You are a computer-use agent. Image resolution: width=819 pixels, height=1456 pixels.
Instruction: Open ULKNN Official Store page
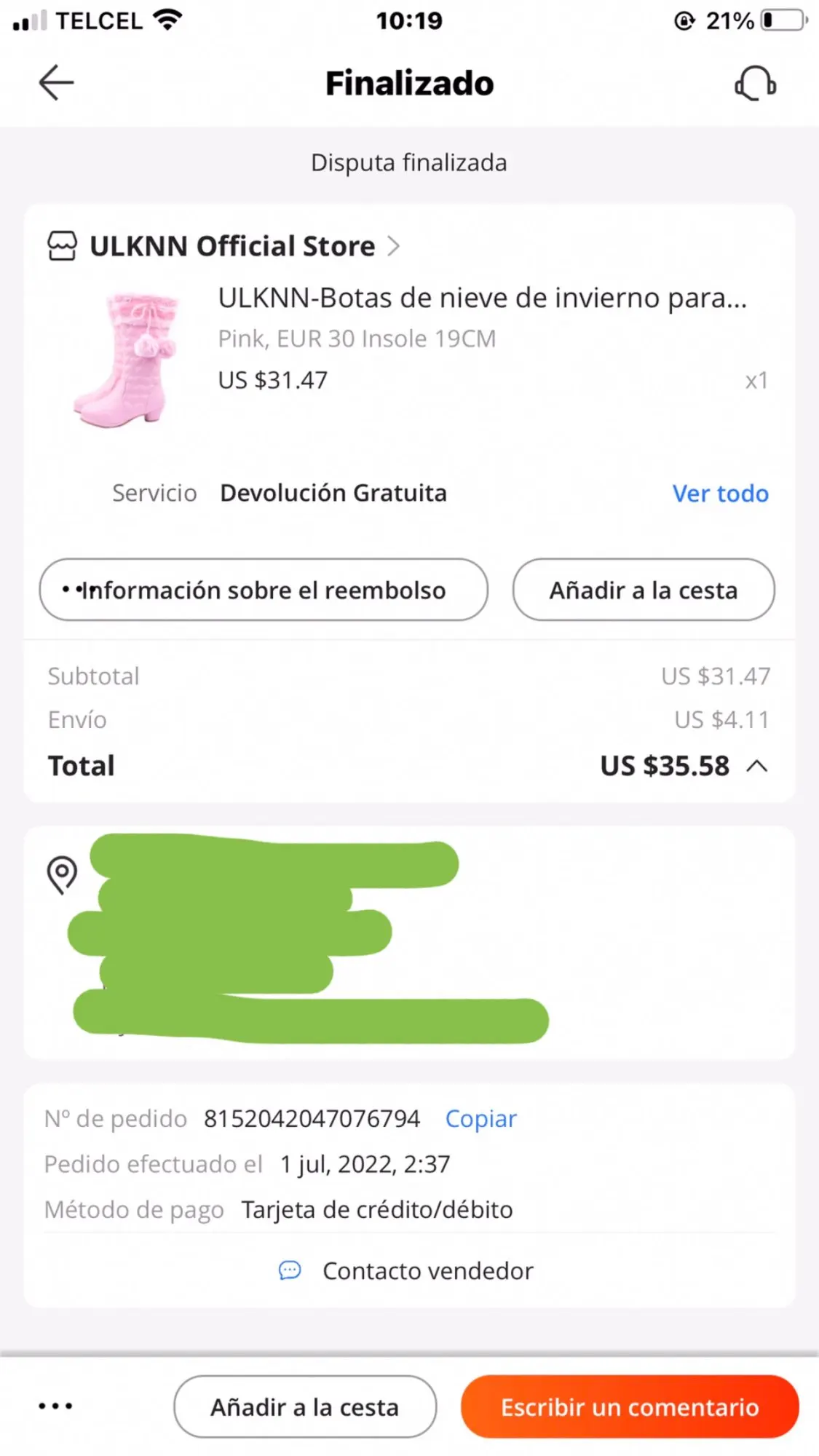click(x=233, y=246)
